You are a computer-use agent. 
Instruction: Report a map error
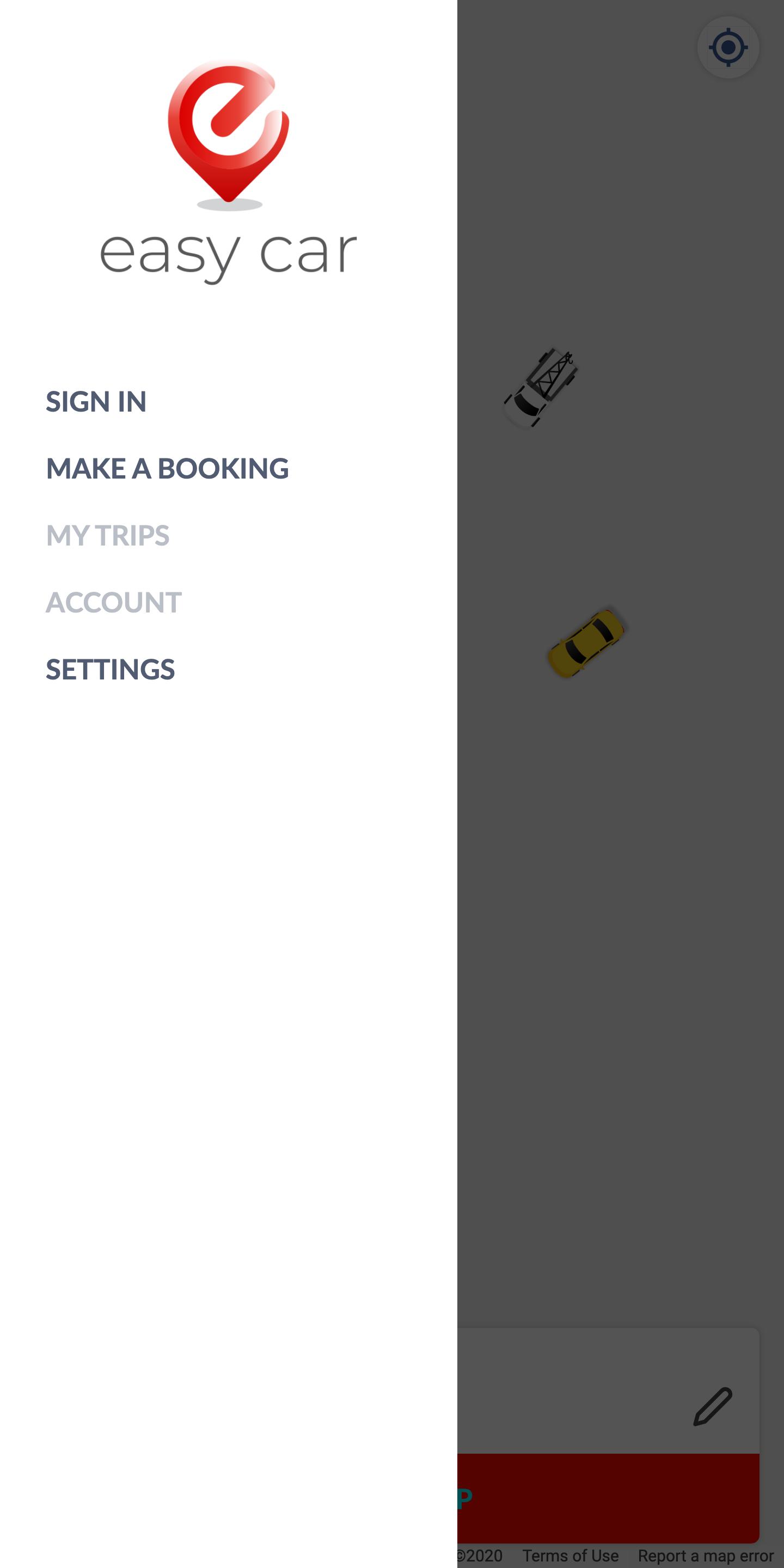click(706, 1556)
